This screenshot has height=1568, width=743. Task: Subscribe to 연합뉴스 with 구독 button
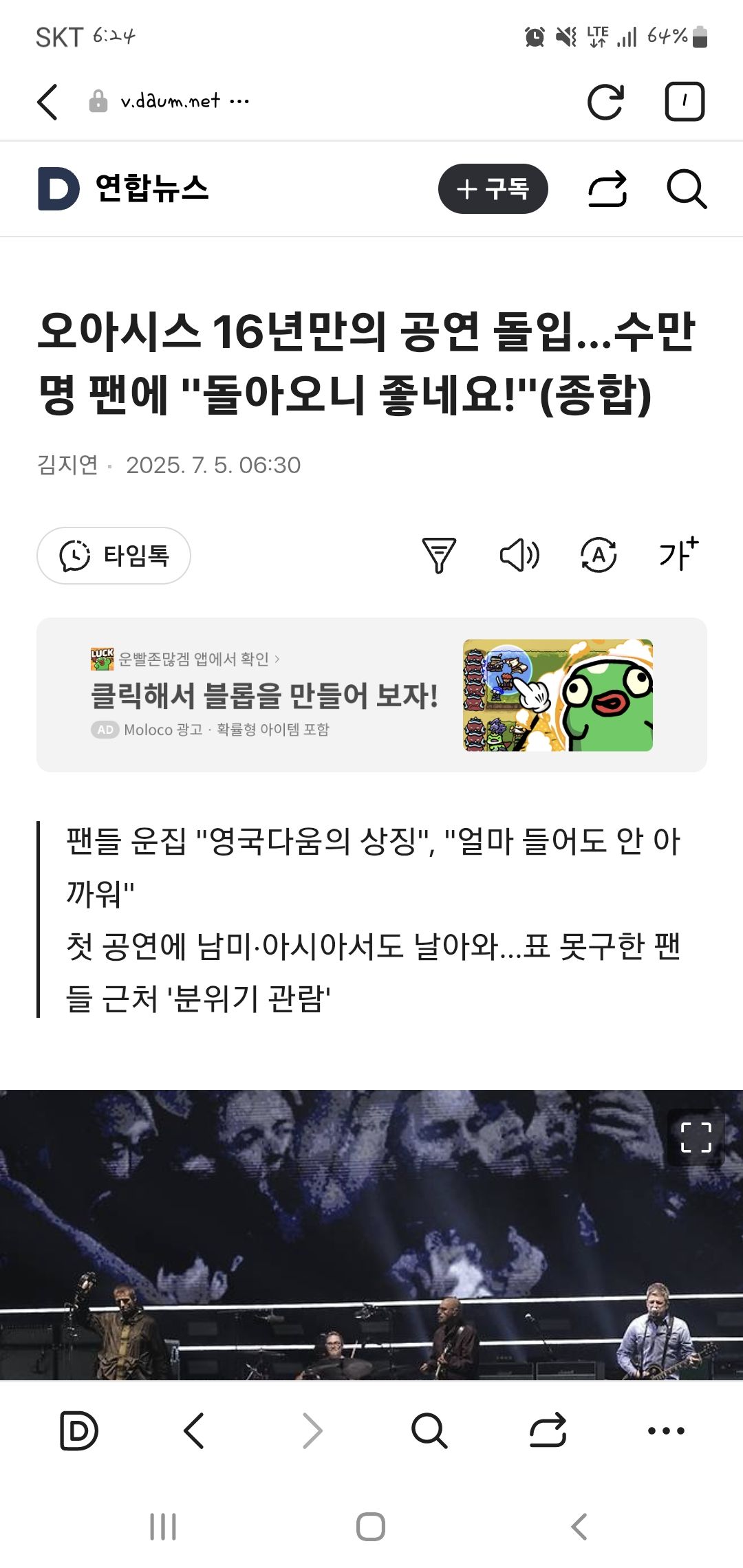pos(493,188)
